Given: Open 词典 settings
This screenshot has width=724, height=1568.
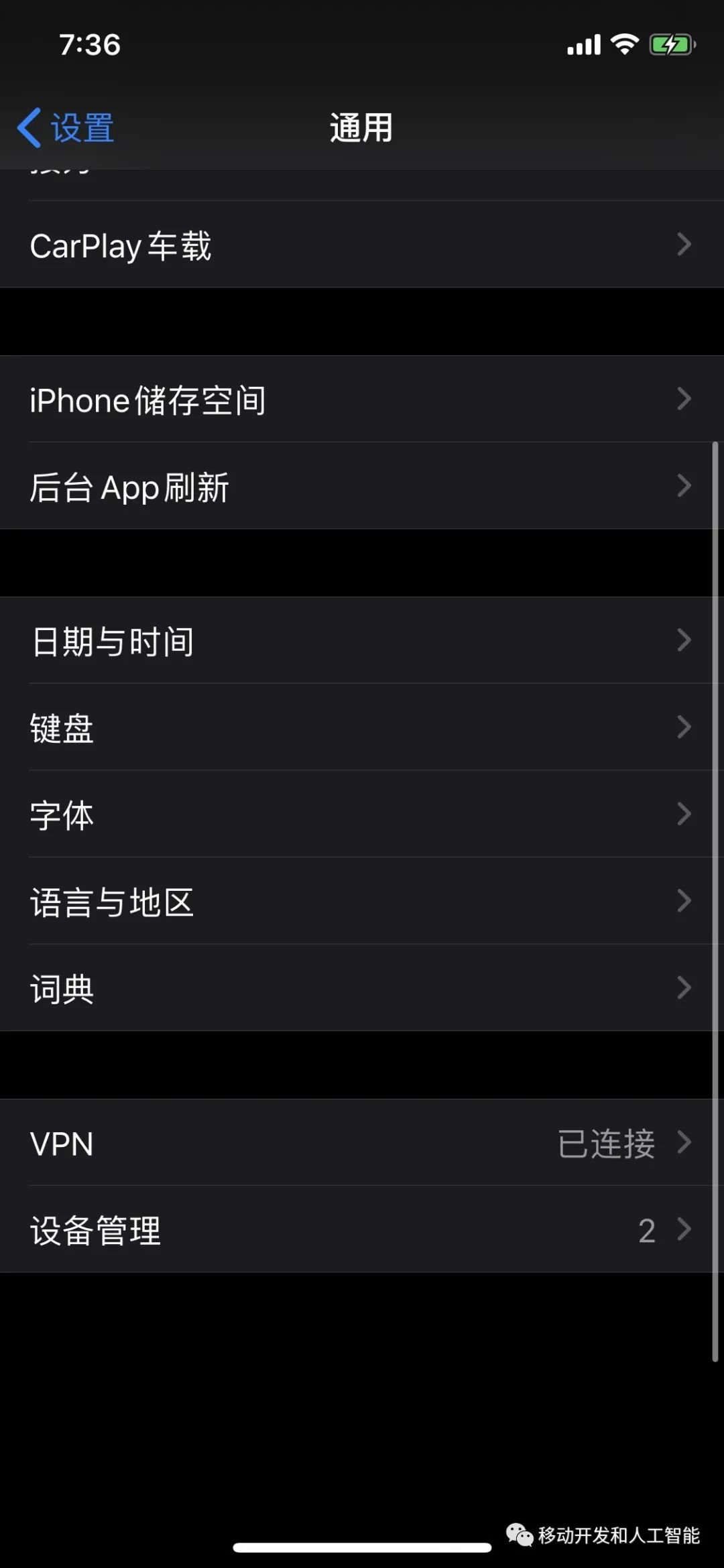Looking at the screenshot, I should click(362, 988).
